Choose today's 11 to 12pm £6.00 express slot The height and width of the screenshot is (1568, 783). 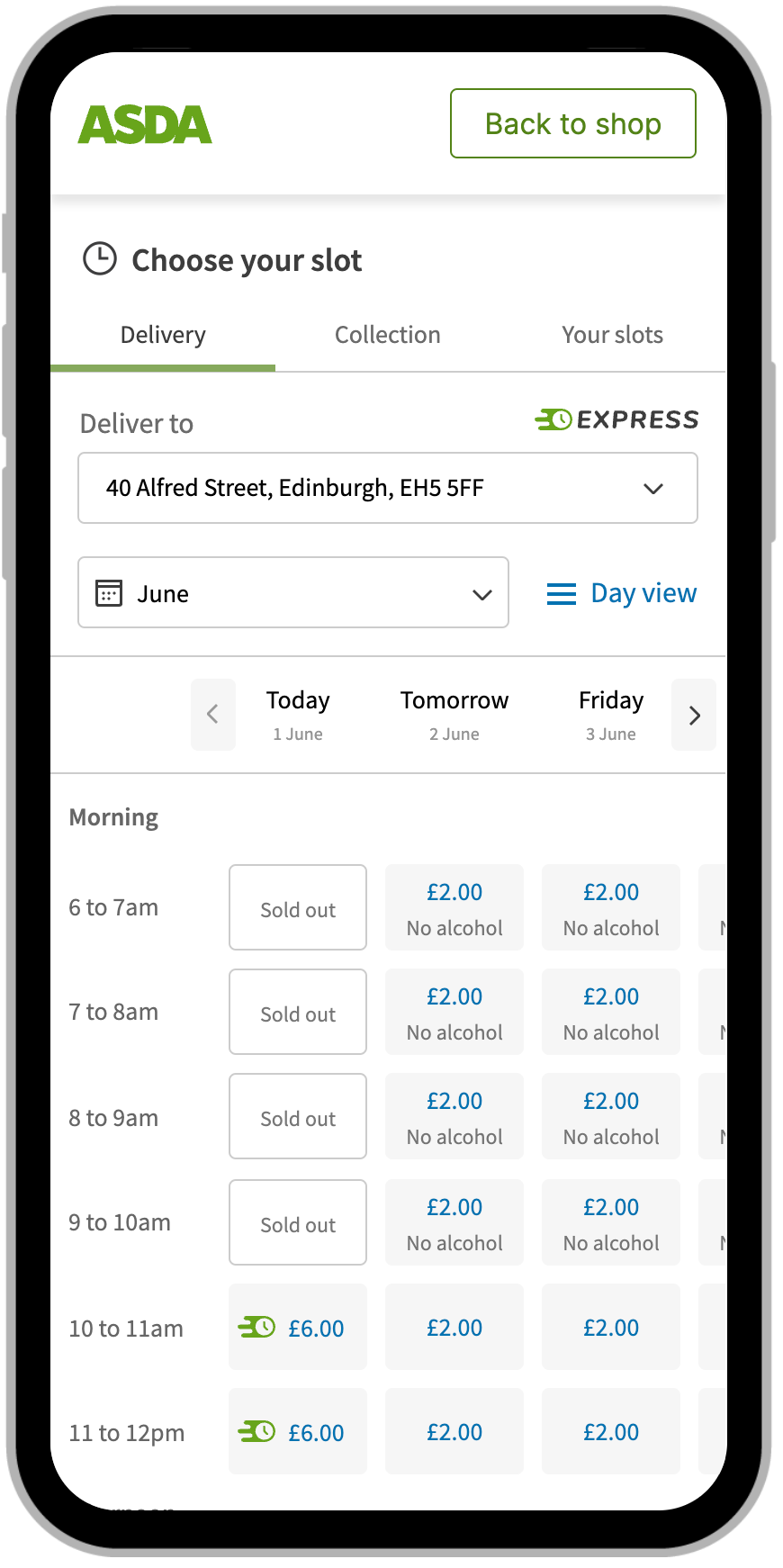(x=298, y=1431)
